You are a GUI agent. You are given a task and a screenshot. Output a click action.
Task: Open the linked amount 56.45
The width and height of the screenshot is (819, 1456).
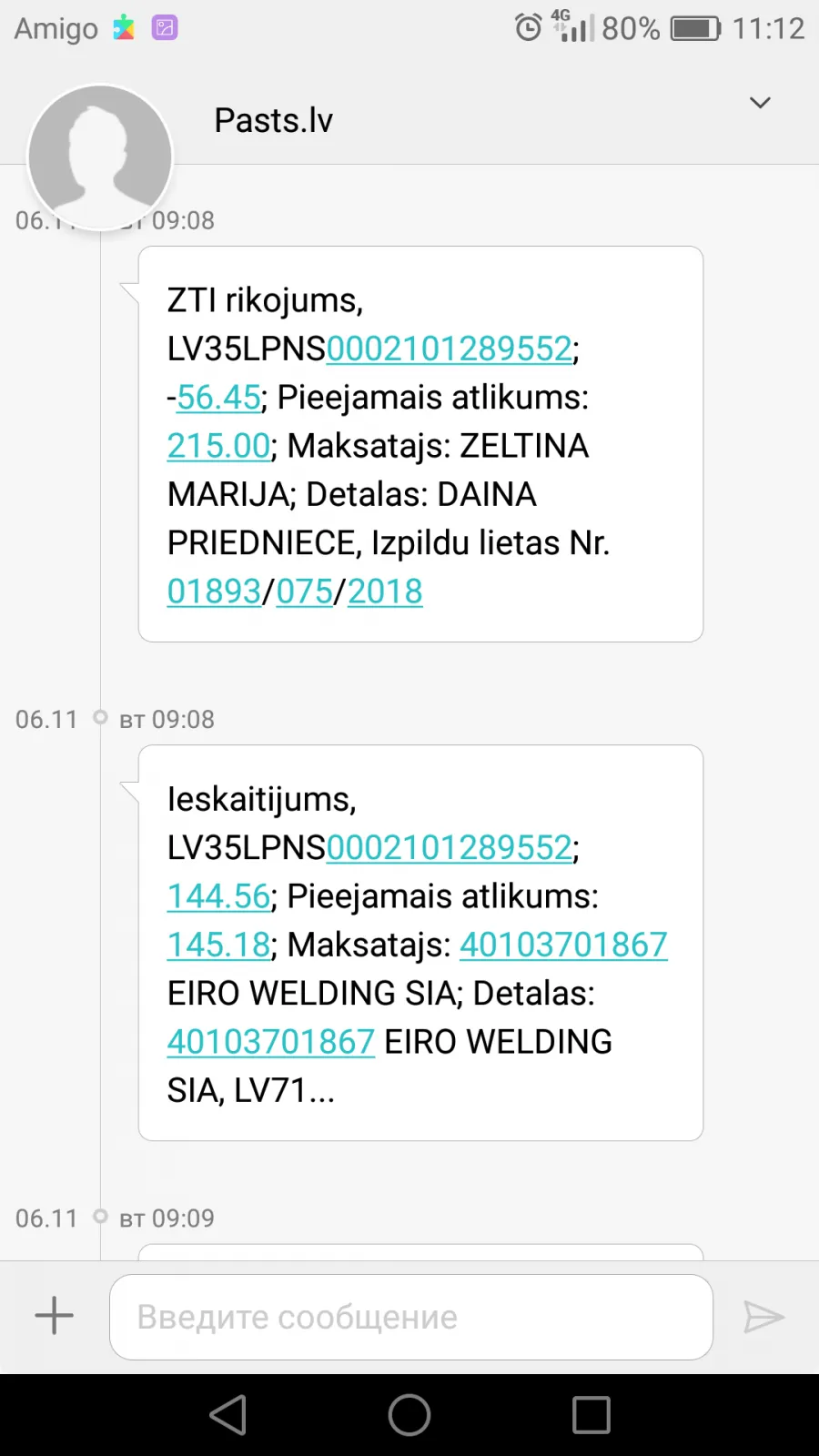tap(218, 398)
